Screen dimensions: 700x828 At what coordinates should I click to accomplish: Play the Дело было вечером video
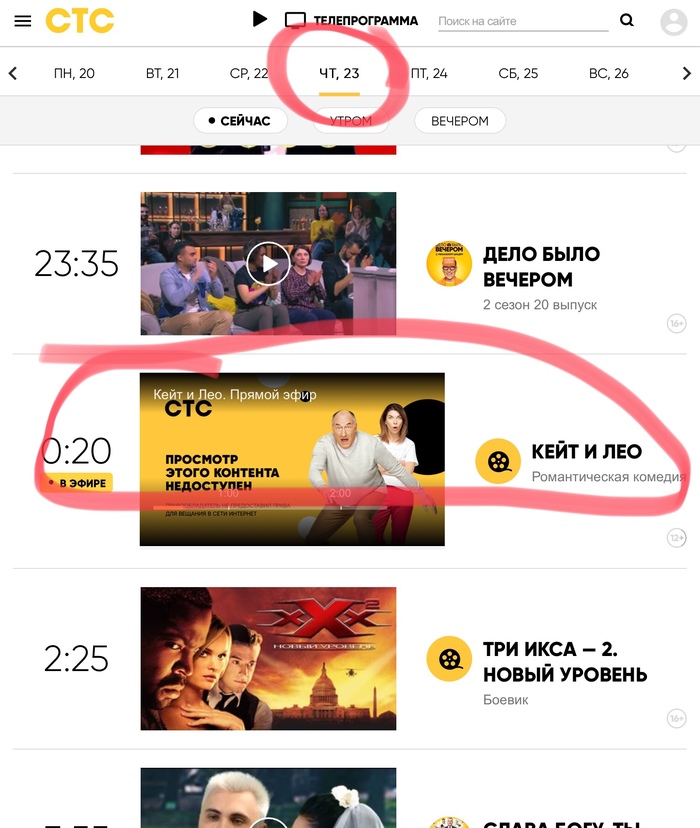coord(268,264)
